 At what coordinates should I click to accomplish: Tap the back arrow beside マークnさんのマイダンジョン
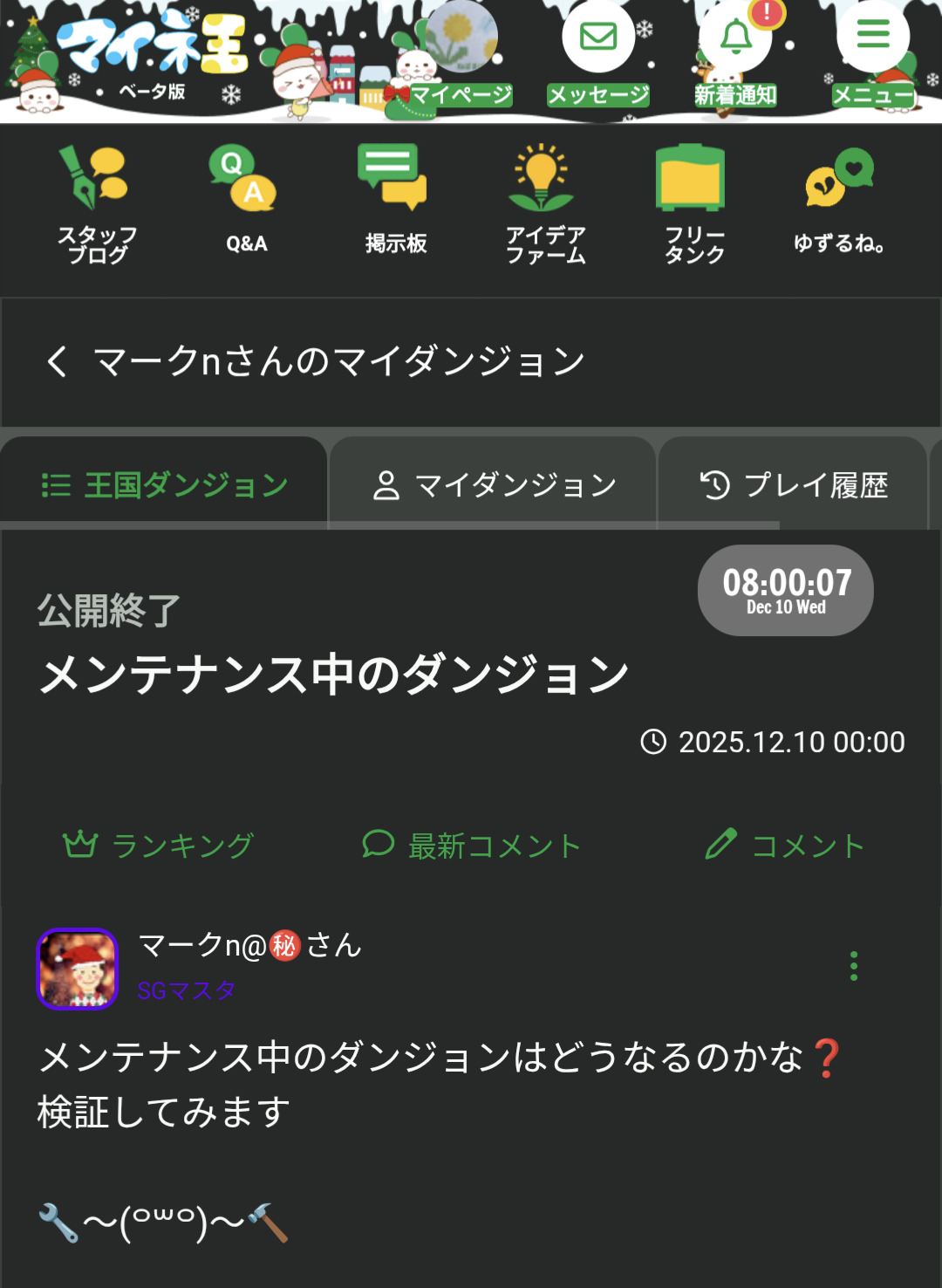[58, 361]
